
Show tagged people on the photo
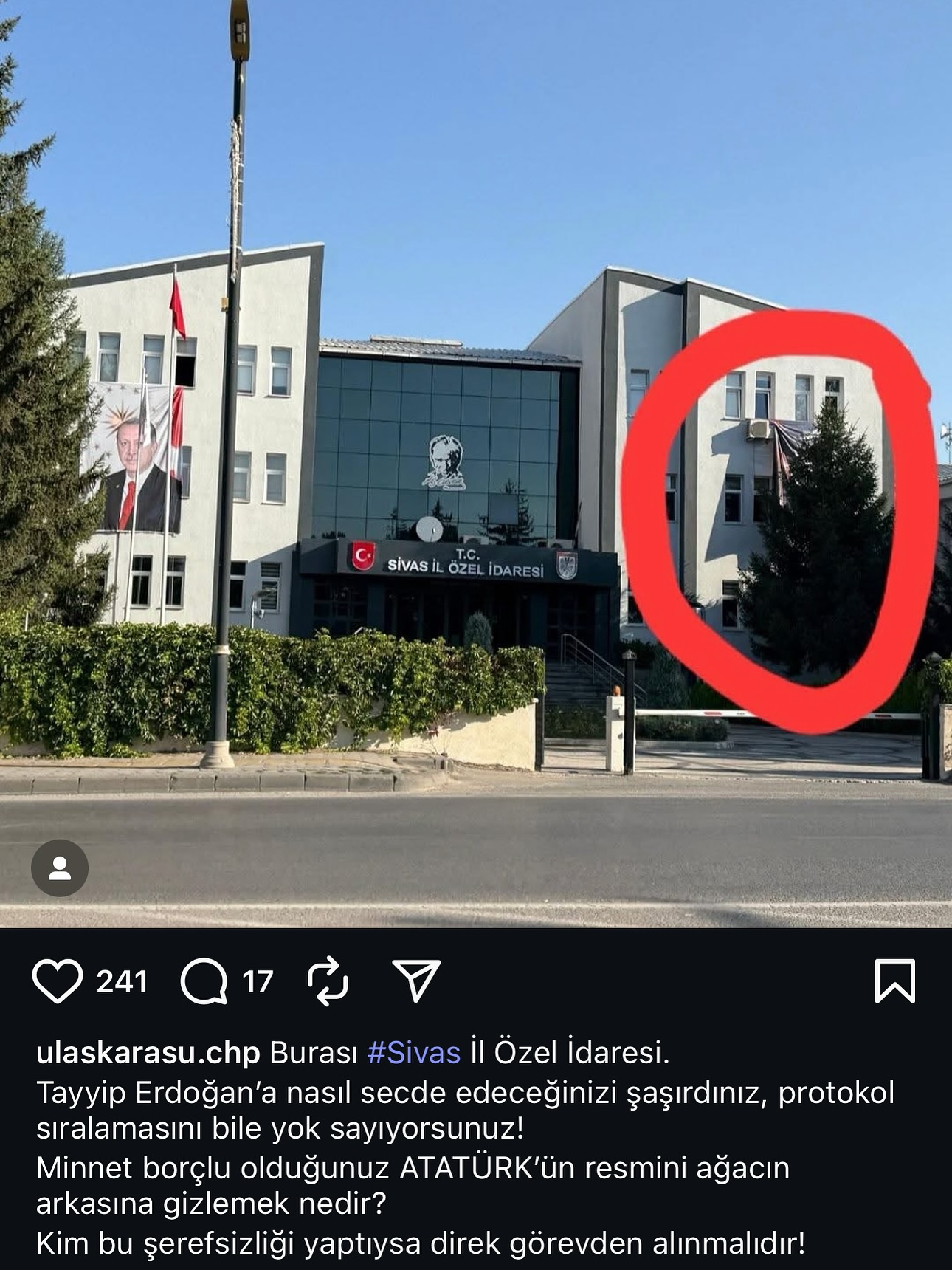point(60,868)
